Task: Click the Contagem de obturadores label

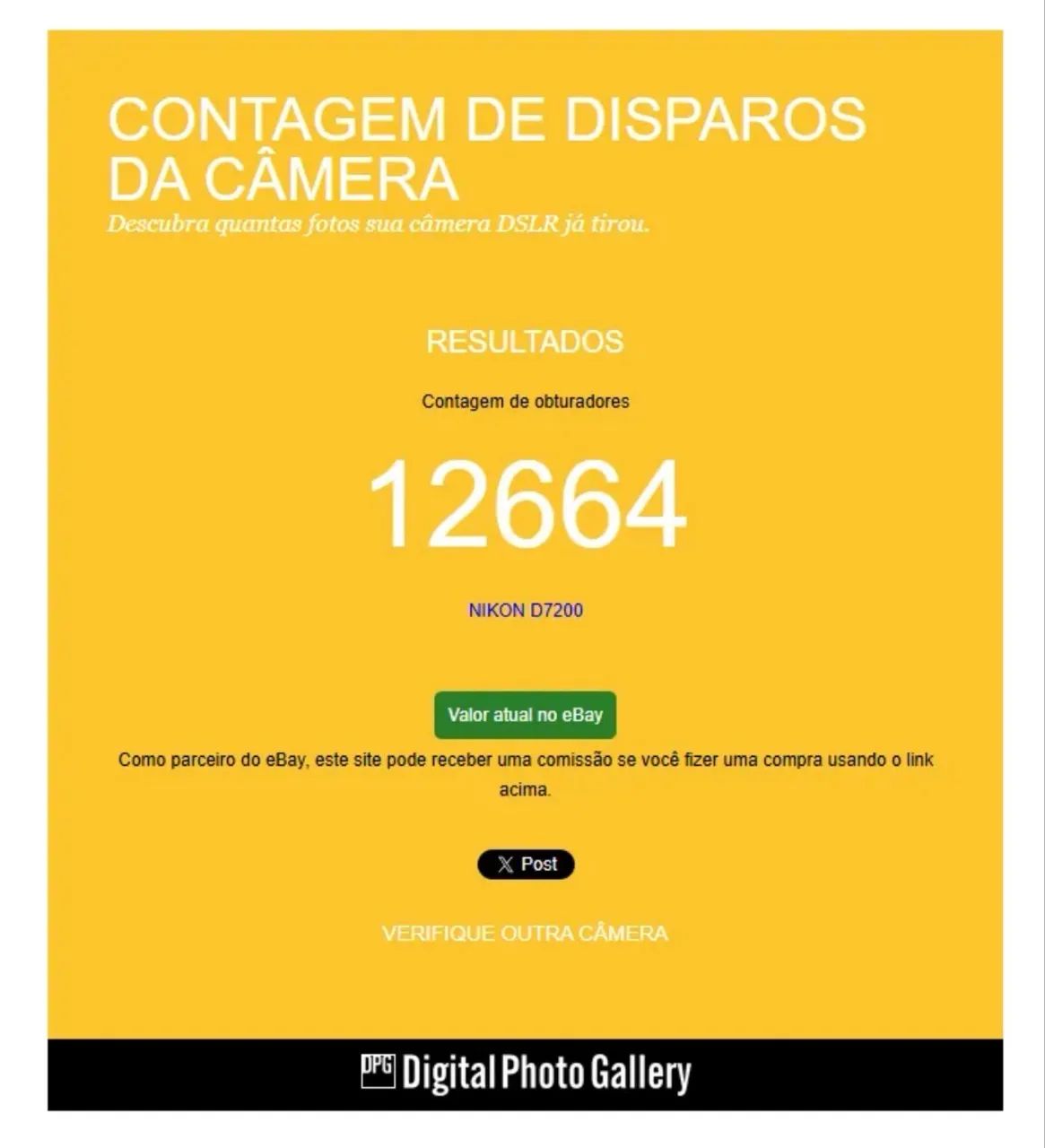Action: point(525,402)
